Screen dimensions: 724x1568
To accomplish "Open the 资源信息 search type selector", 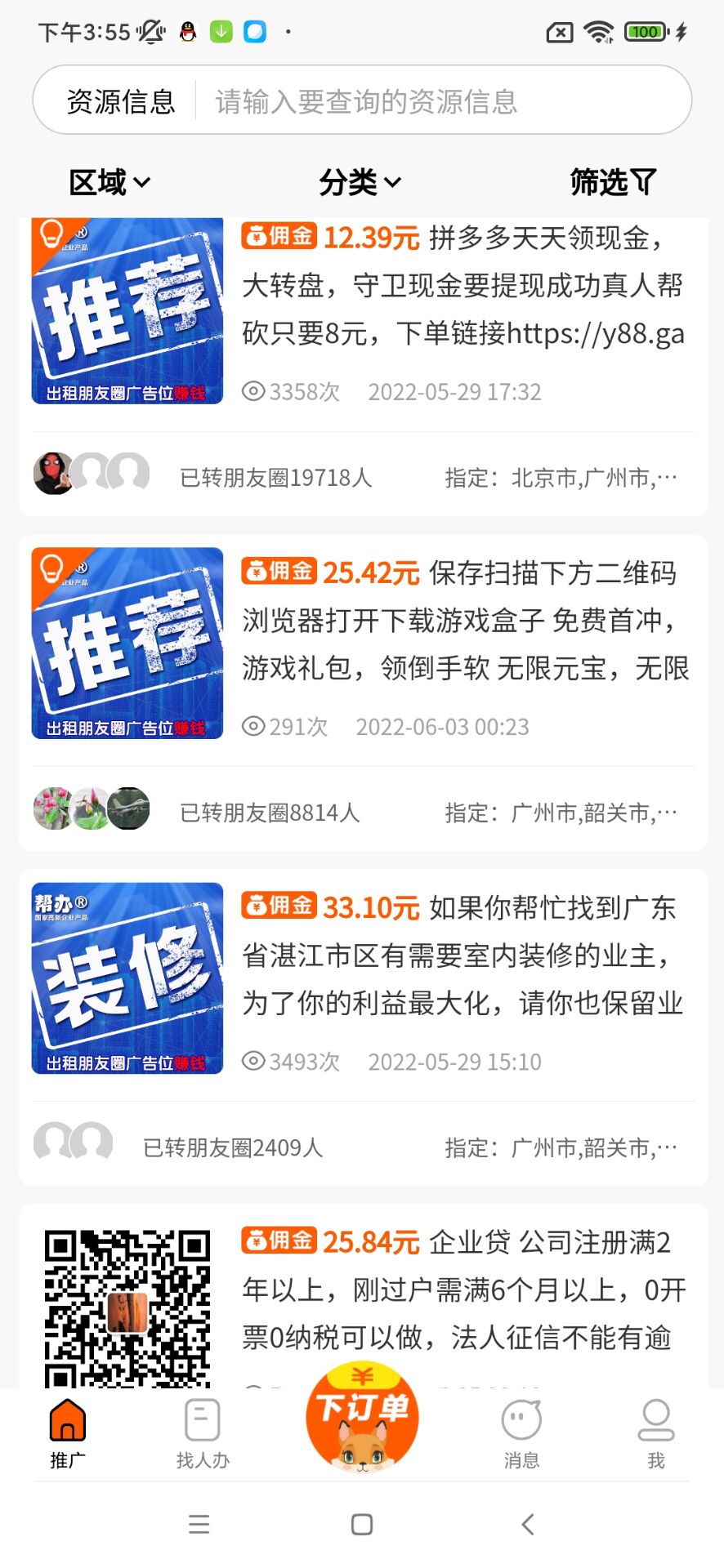I will (120, 101).
